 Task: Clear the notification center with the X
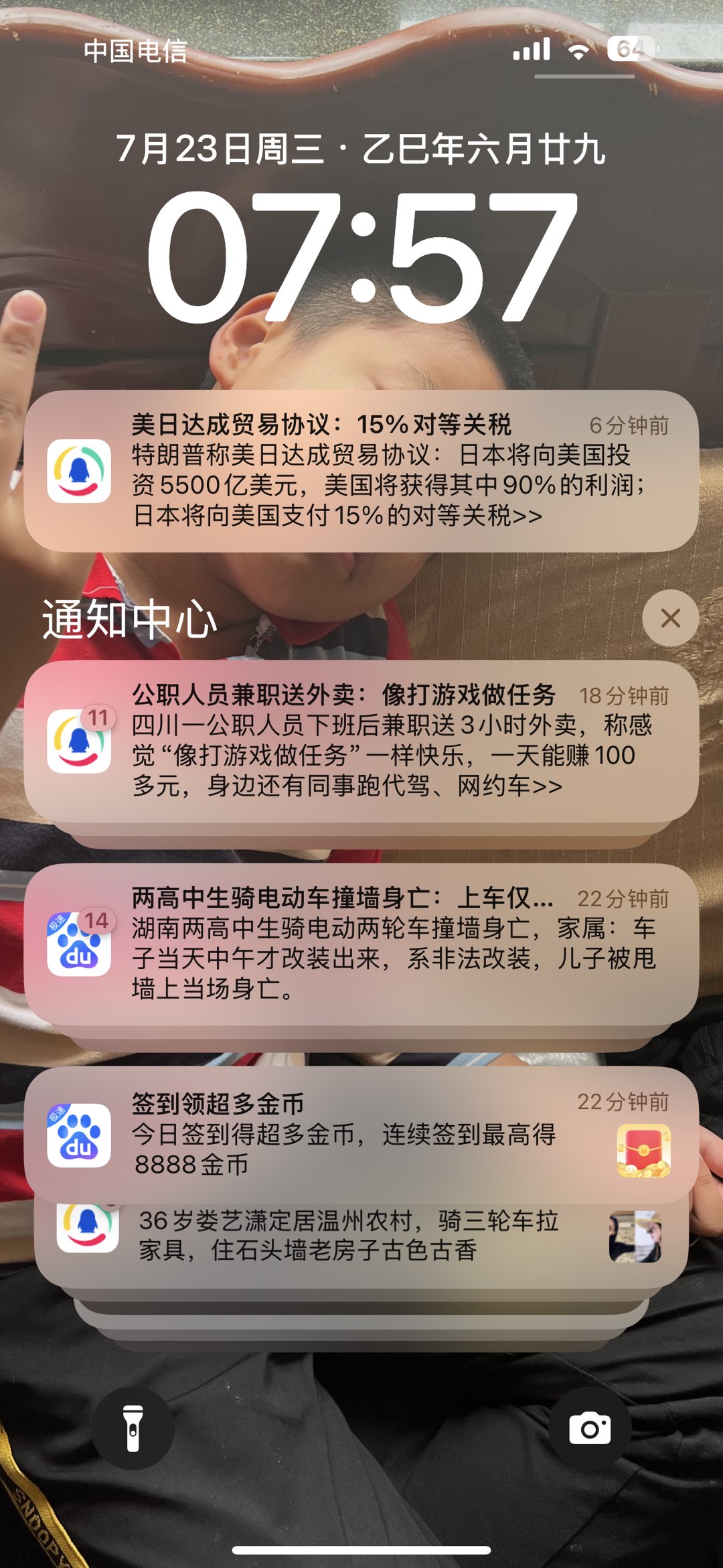[670, 618]
